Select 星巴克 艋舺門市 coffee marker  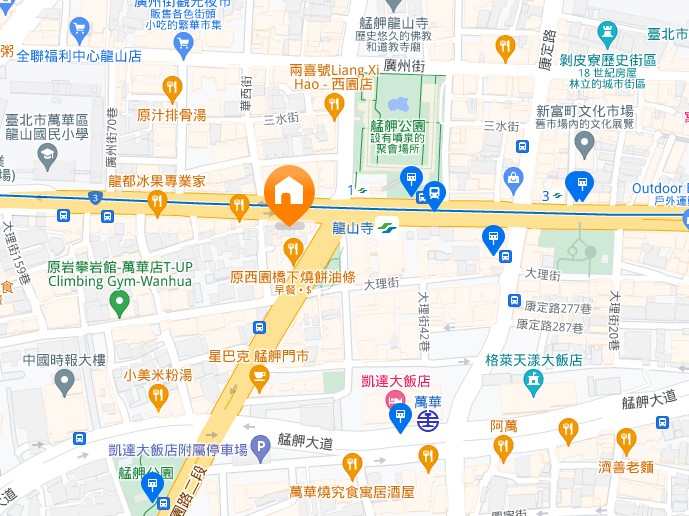[x=260, y=377]
